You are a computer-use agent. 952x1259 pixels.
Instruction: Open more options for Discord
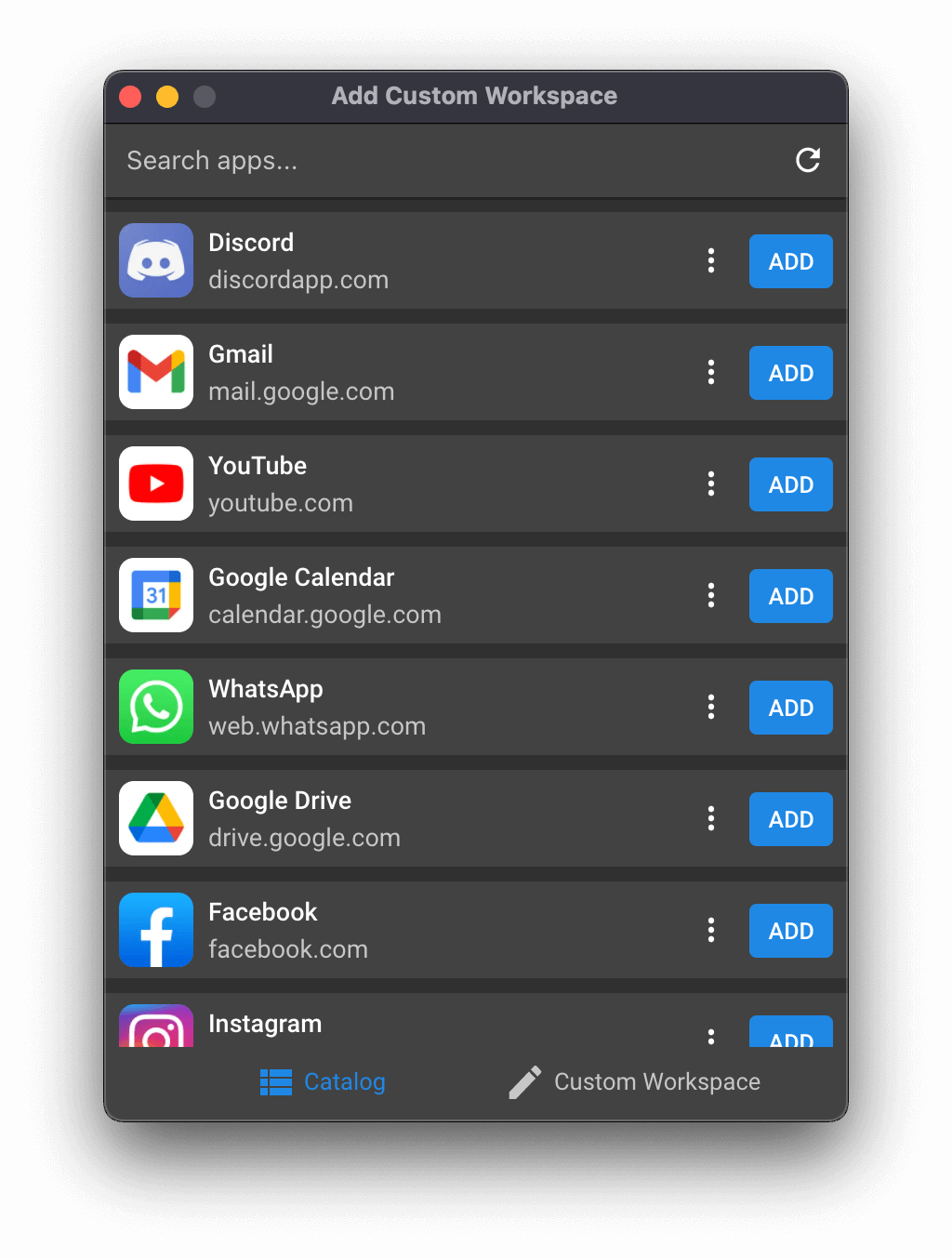(x=711, y=260)
